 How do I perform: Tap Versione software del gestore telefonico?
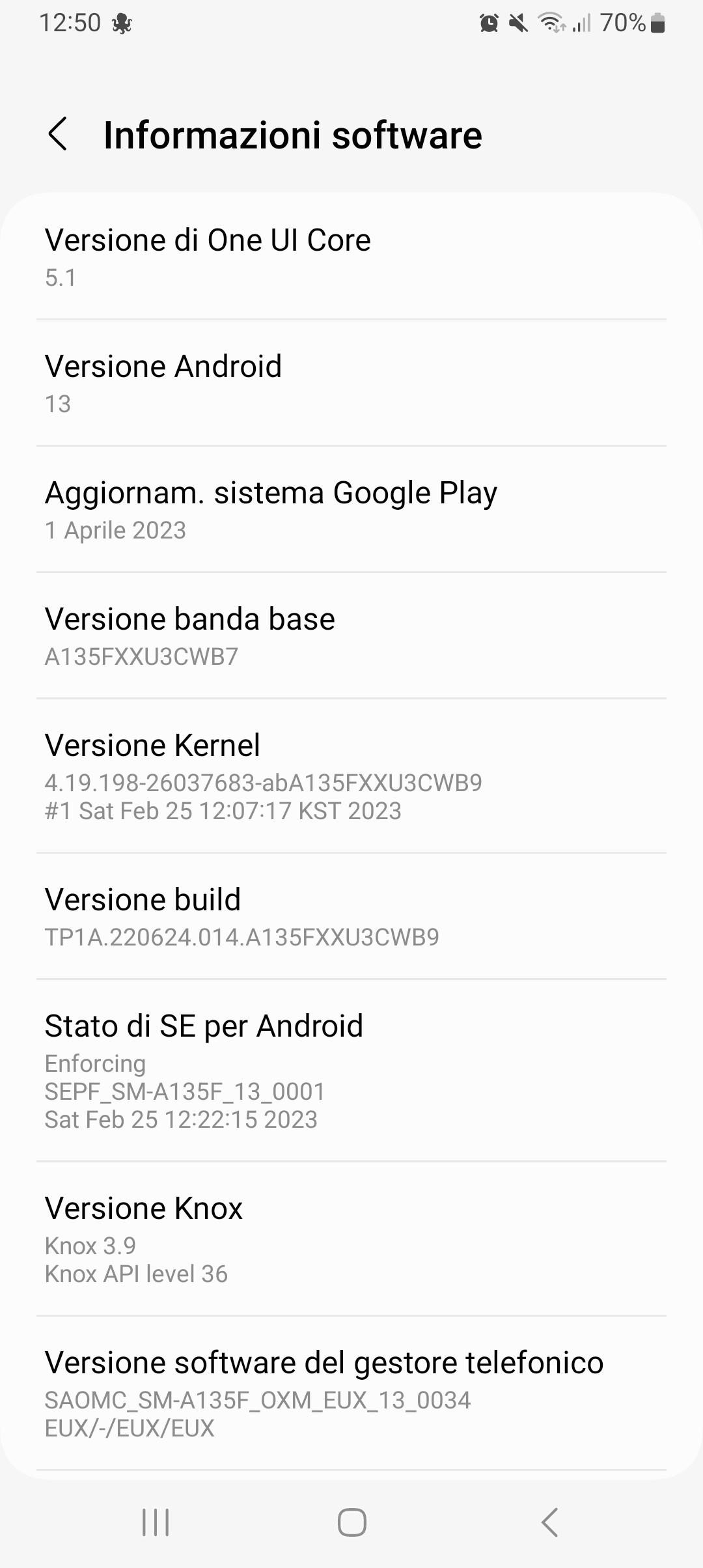[x=351, y=1393]
